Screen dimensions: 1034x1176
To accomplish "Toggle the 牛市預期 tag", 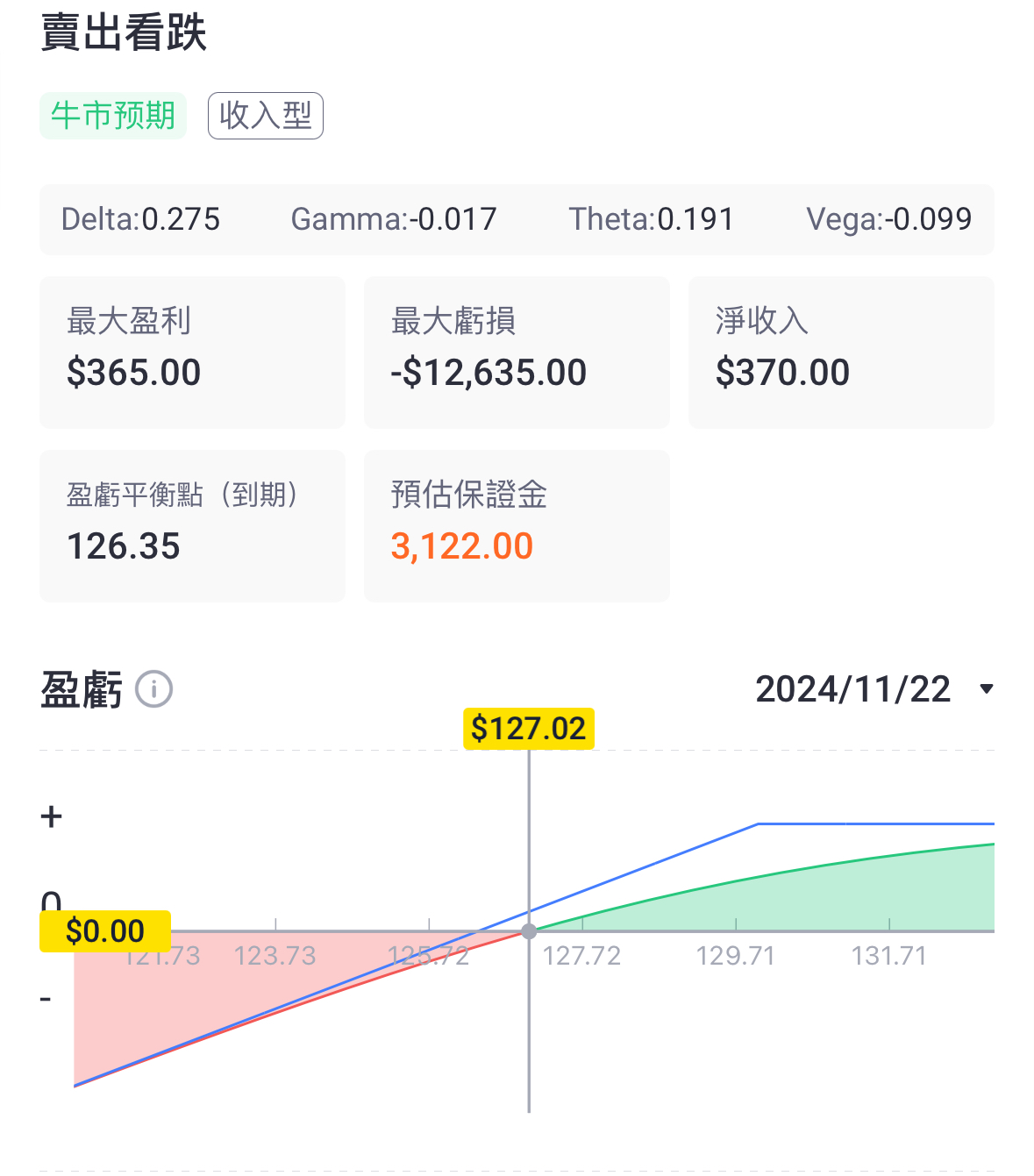I will tap(112, 115).
